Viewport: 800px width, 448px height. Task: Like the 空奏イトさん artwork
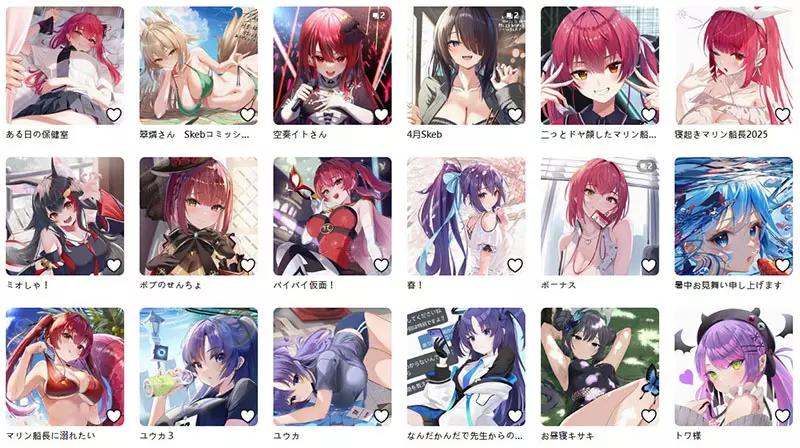pyautogui.click(x=381, y=115)
